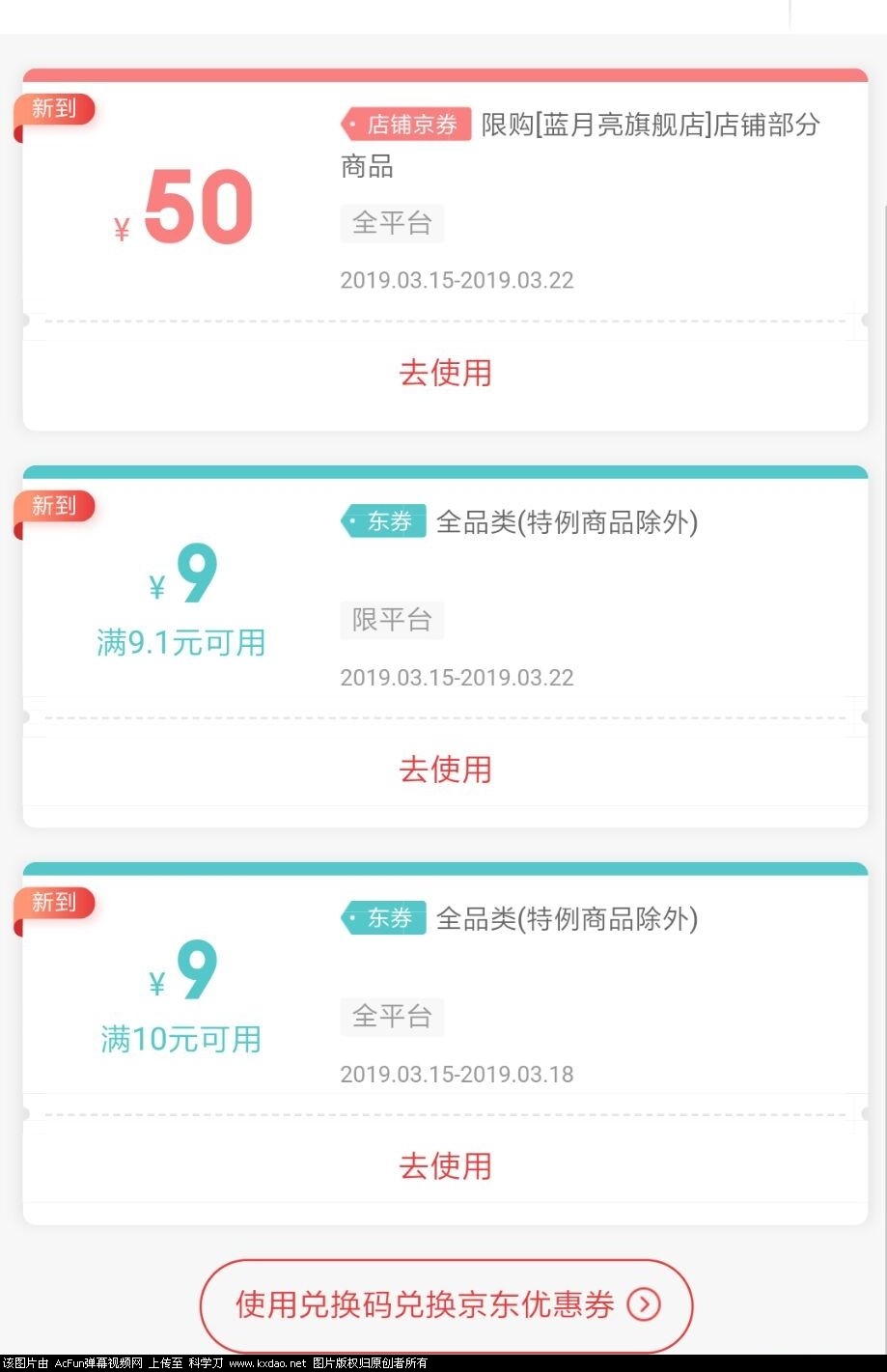Select the 满10元可用 condition text
887x1372 pixels.
[x=180, y=1038]
